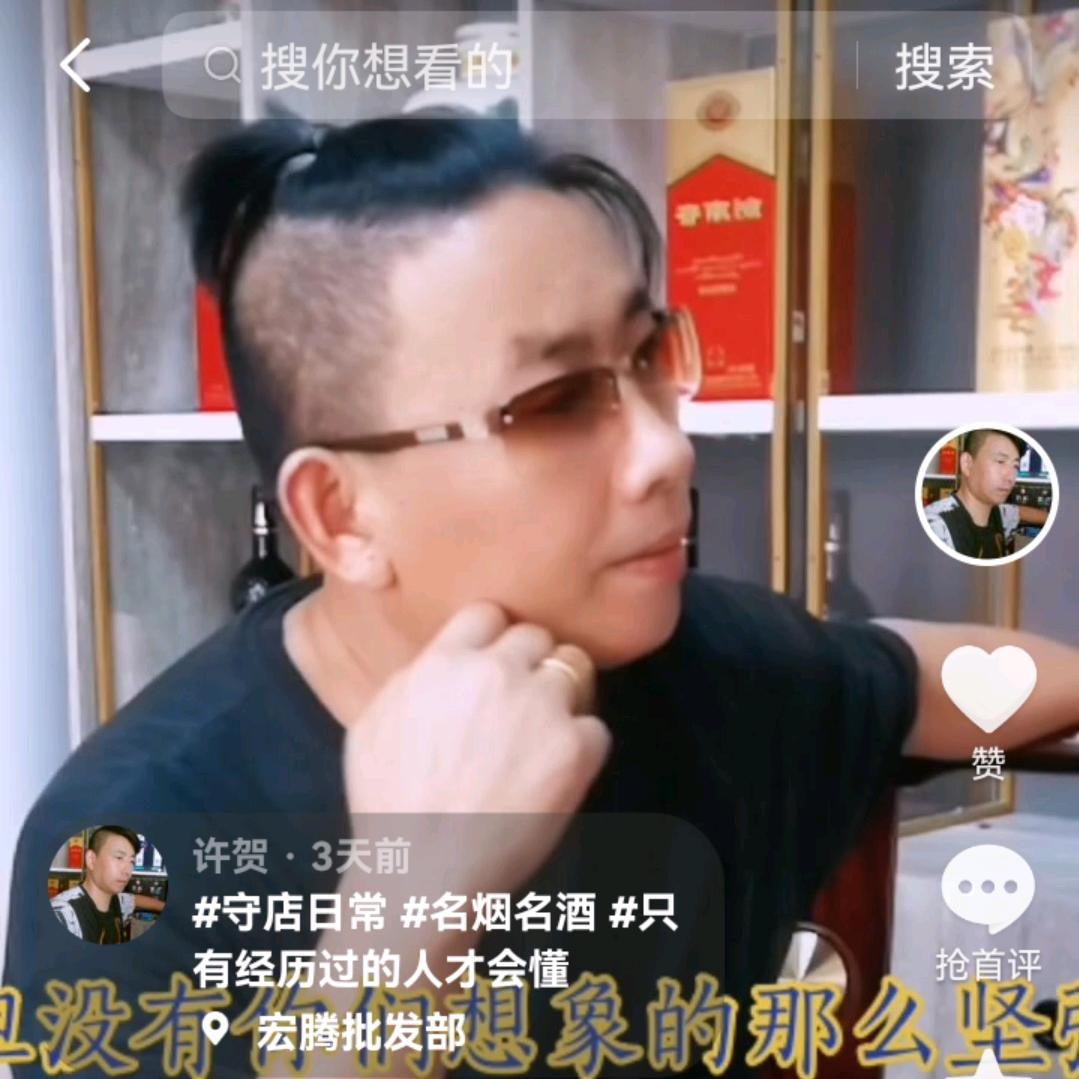The width and height of the screenshot is (1079, 1079).
Task: Open 许贺's profile picture beside the caption
Action: [x=108, y=884]
